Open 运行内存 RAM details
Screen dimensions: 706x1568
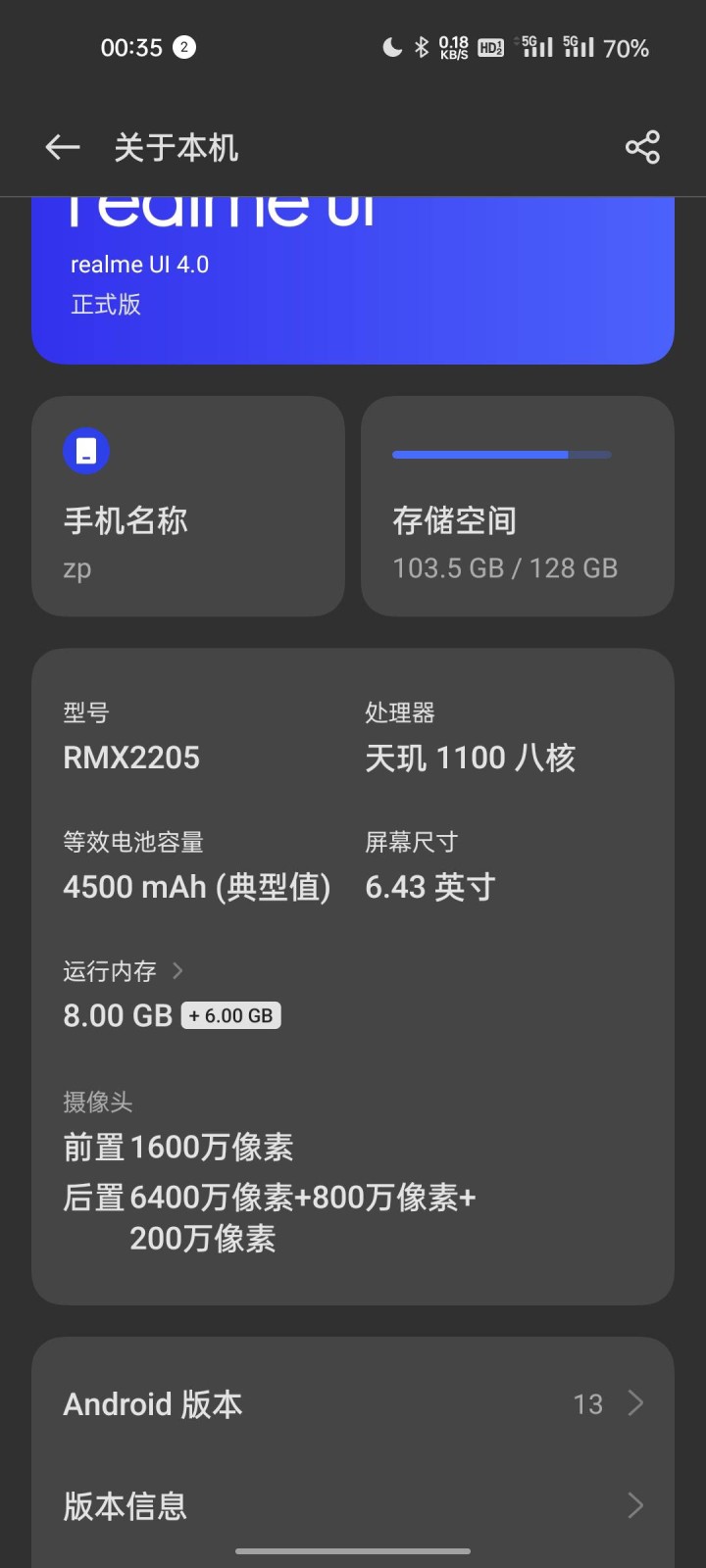click(124, 971)
